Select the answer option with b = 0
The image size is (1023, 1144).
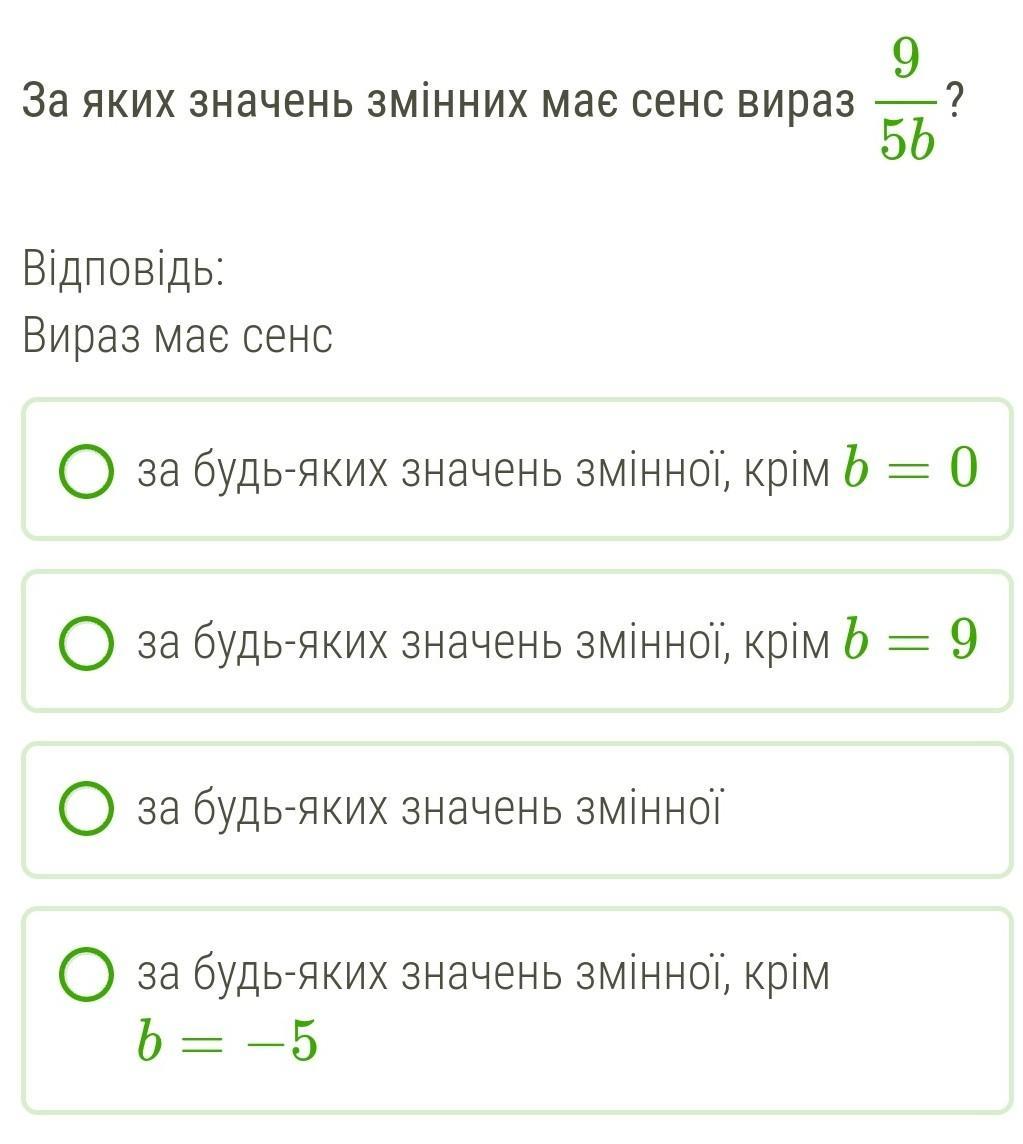(86, 472)
